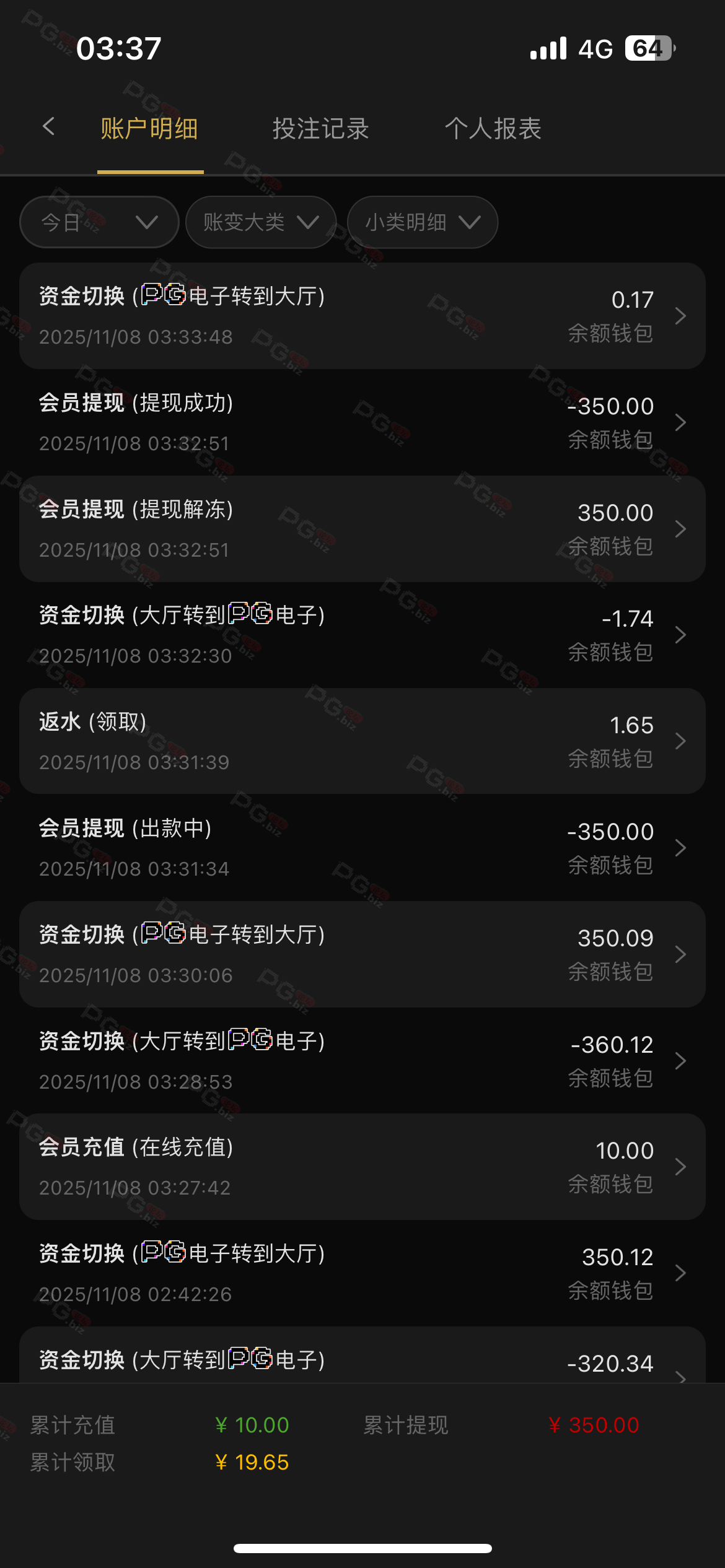Screen dimensions: 725x1568
Task: Switch to the 投注记录 tab
Action: click(x=321, y=129)
